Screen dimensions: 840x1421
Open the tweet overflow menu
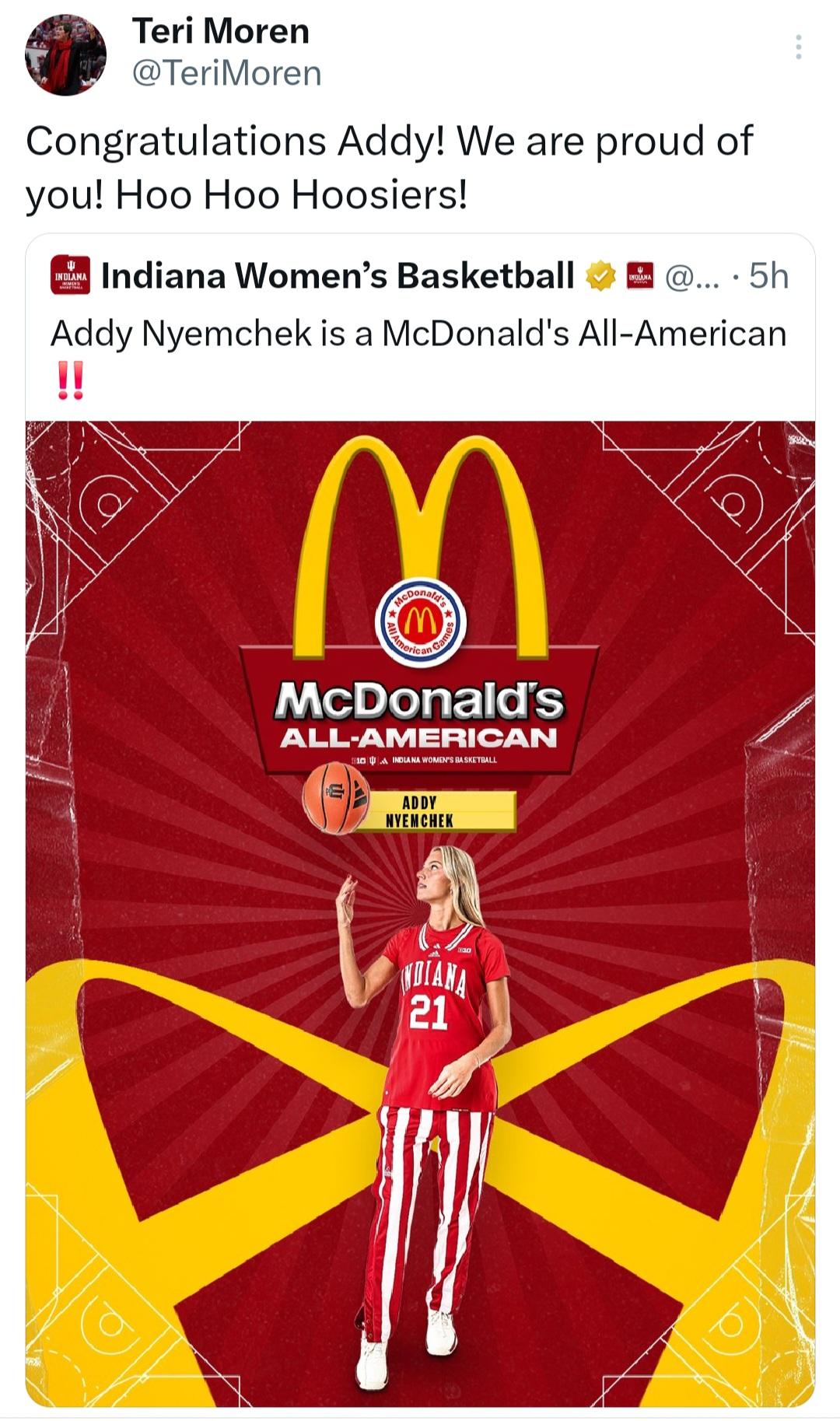798,47
